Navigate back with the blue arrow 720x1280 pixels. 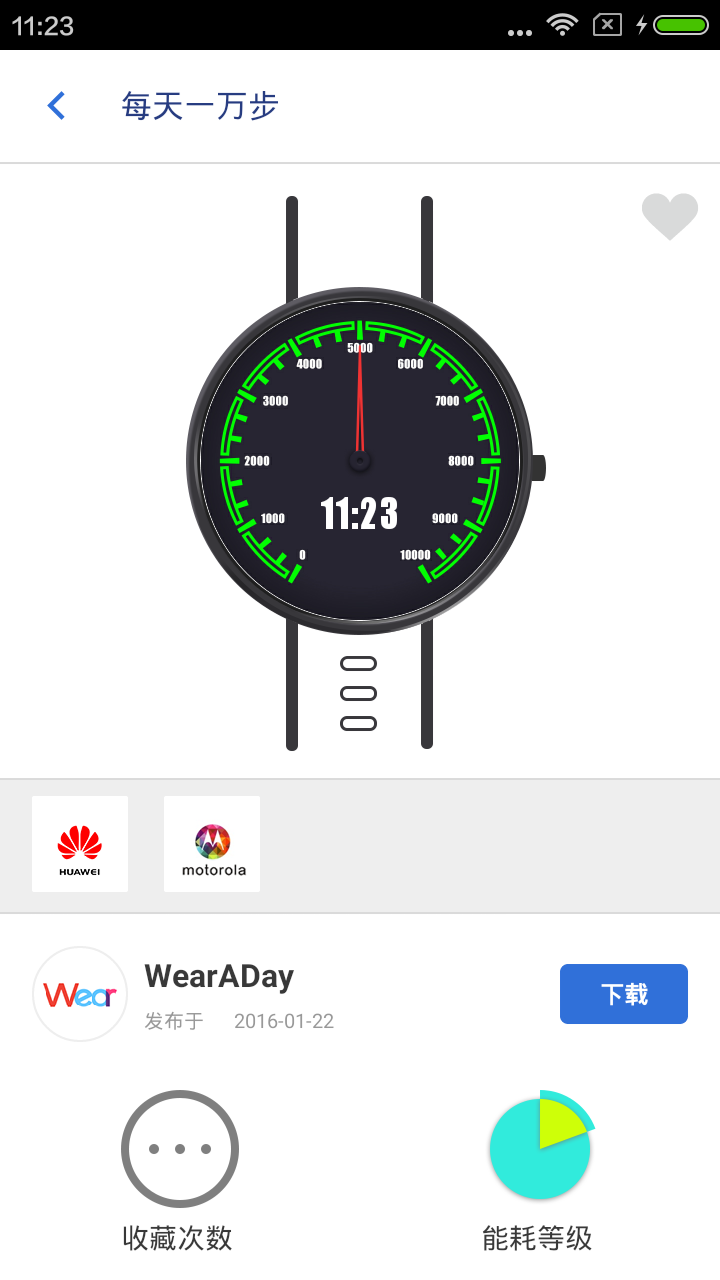click(56, 105)
